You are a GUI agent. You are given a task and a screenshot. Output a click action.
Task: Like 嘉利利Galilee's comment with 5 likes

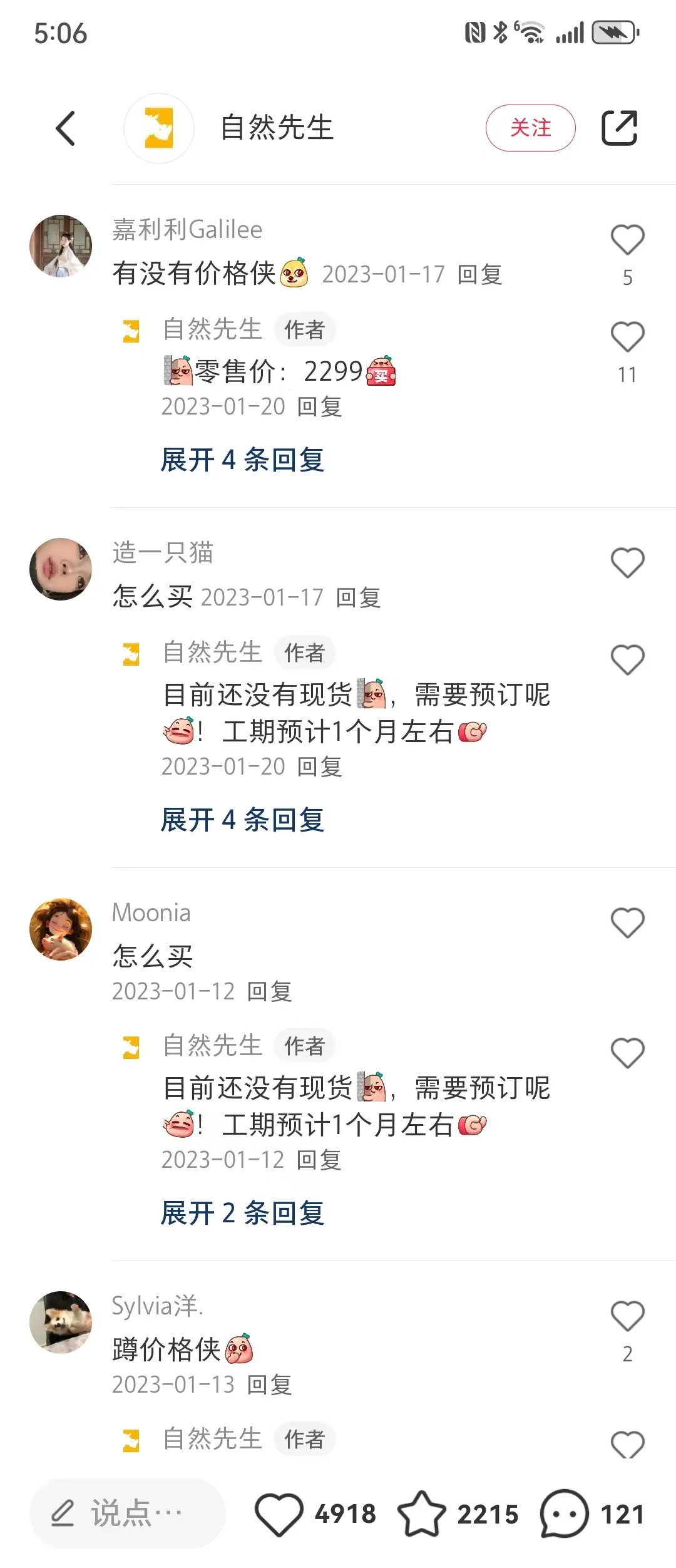(x=628, y=238)
